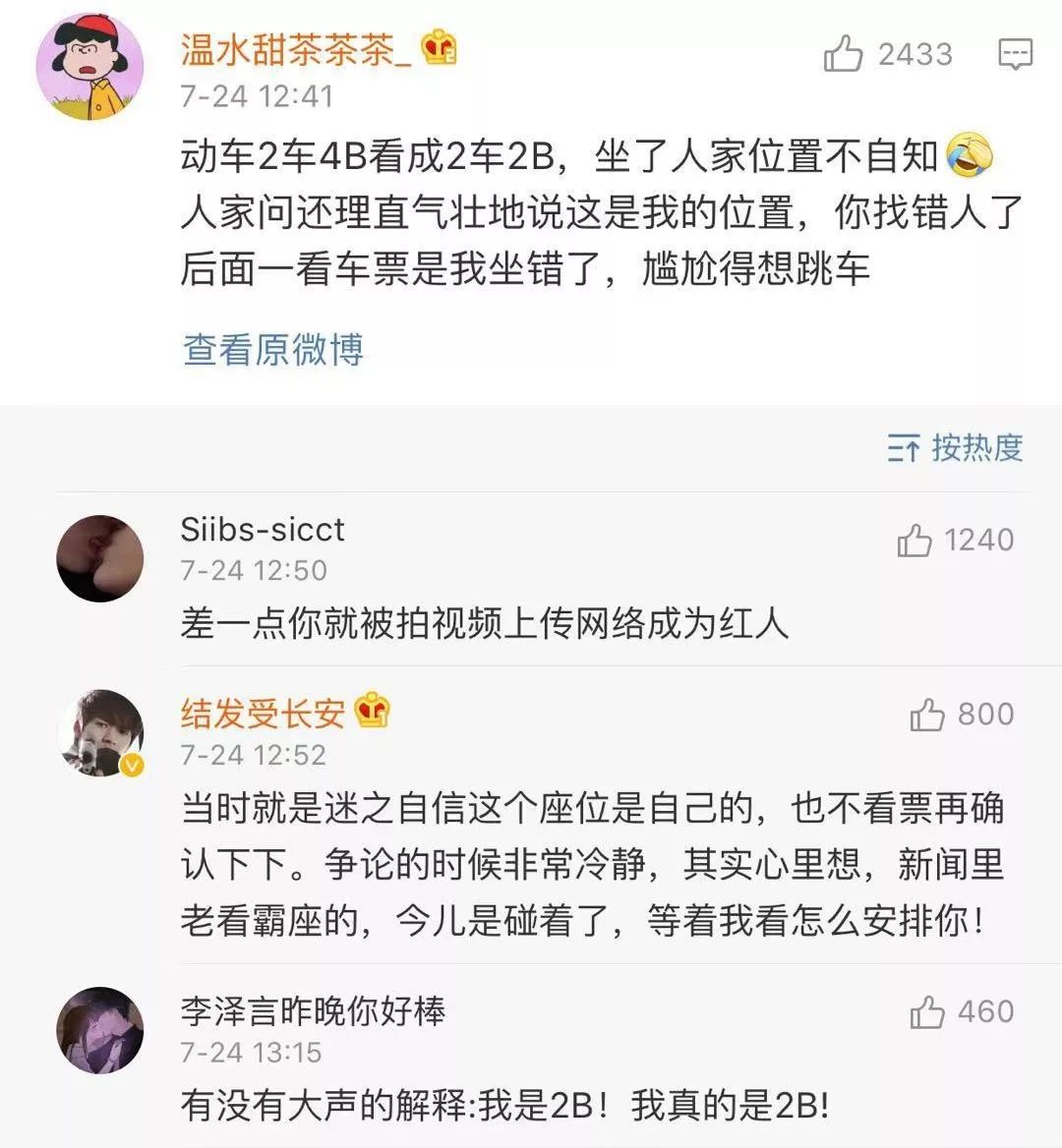The image size is (1062, 1148).
Task: Like the reply from Siibs-sicct
Action: [x=914, y=540]
